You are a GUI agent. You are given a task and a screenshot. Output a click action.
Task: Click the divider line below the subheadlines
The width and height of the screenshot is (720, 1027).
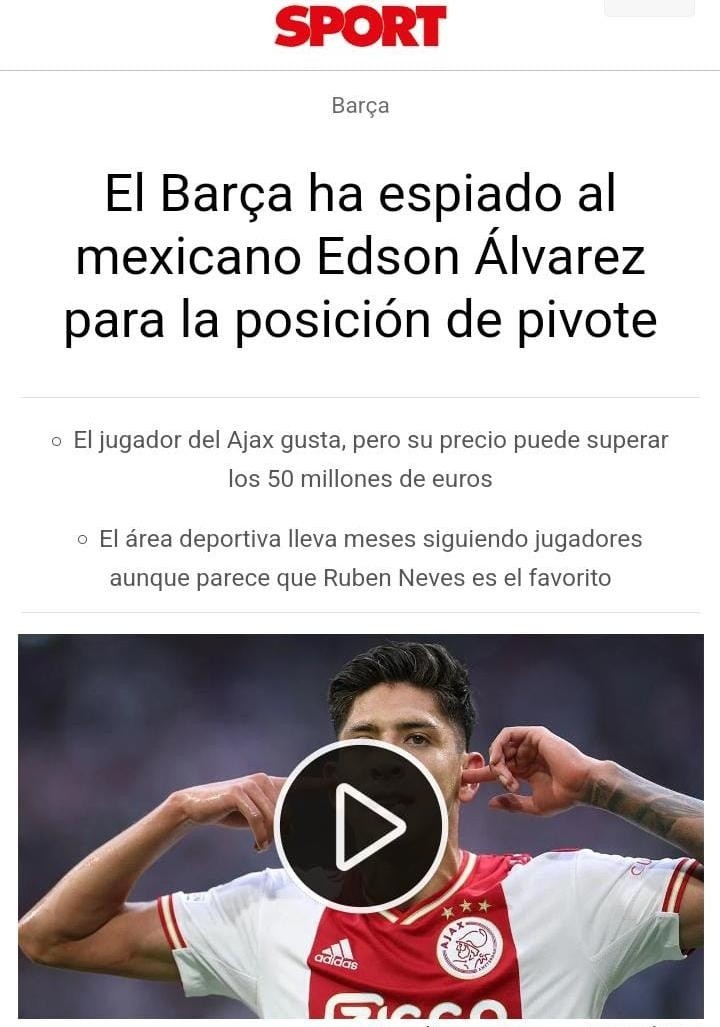tap(360, 609)
